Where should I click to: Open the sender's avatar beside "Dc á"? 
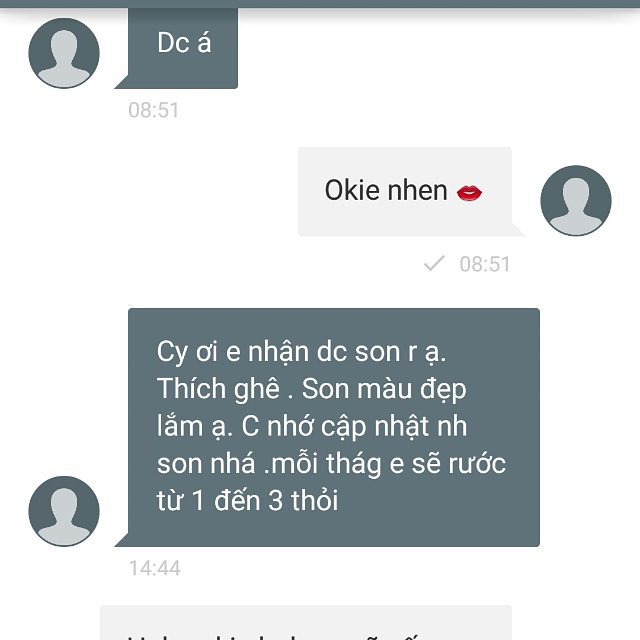point(65,53)
